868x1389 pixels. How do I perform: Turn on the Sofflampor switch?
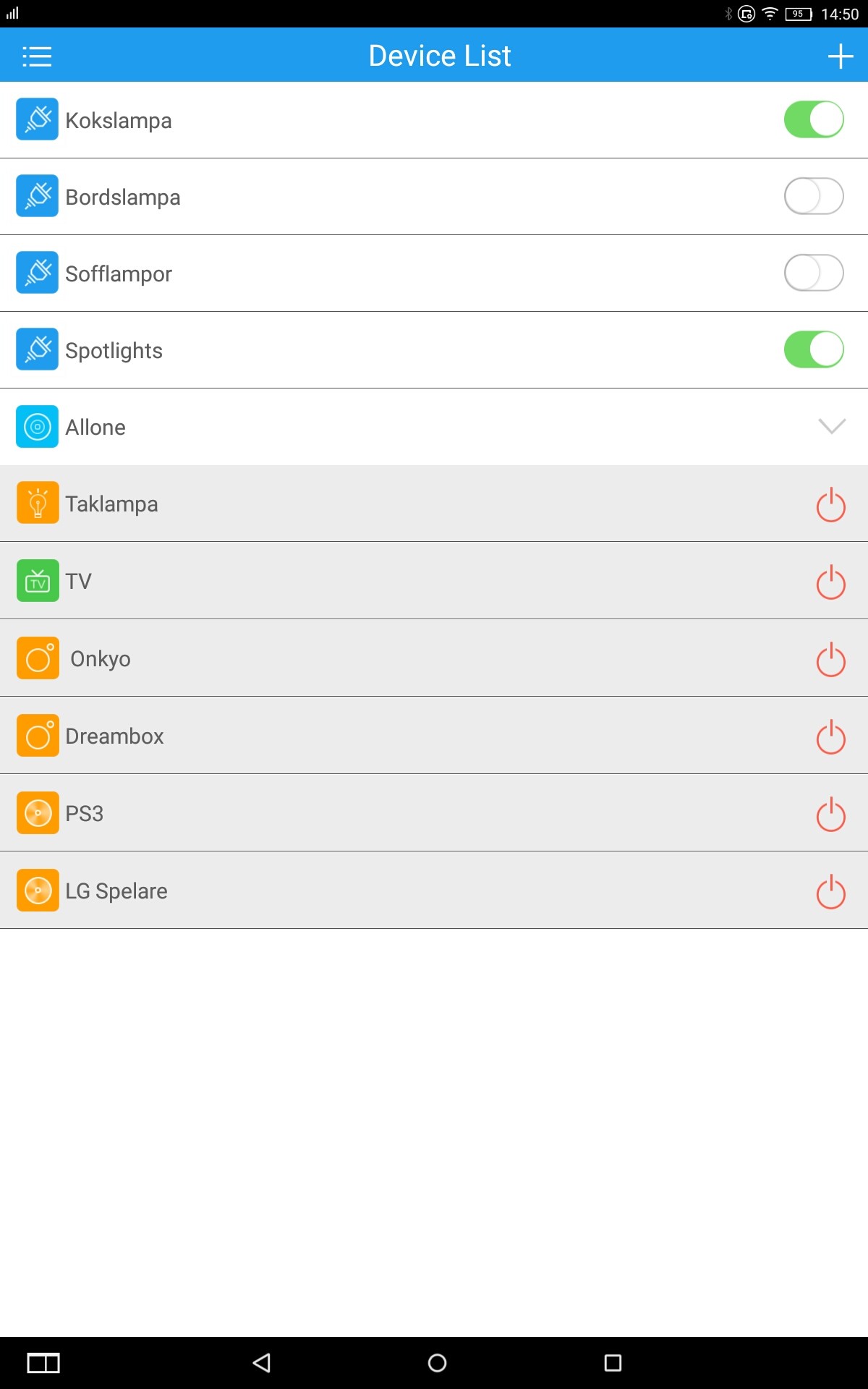814,273
